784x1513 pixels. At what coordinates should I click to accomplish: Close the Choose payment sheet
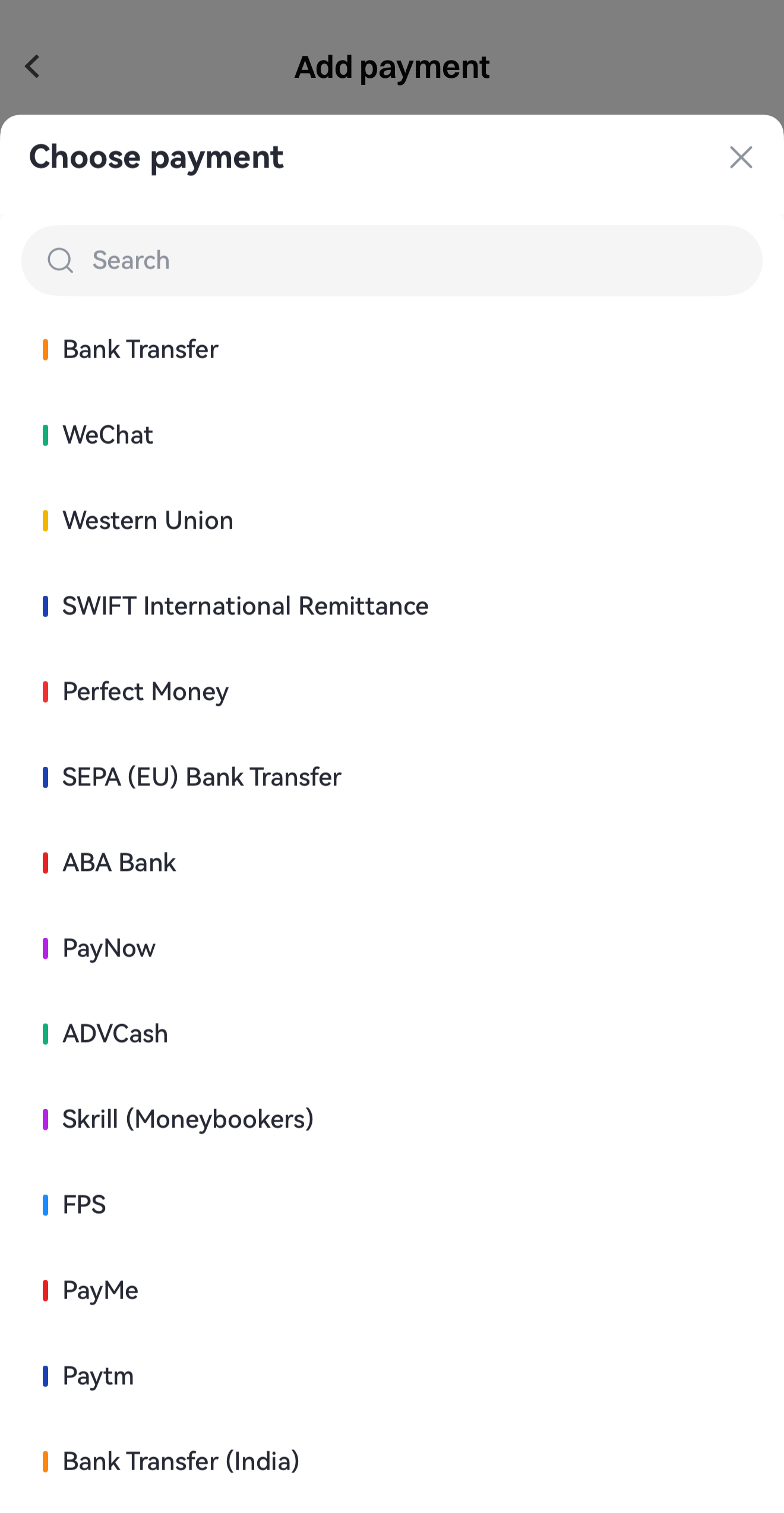[741, 157]
